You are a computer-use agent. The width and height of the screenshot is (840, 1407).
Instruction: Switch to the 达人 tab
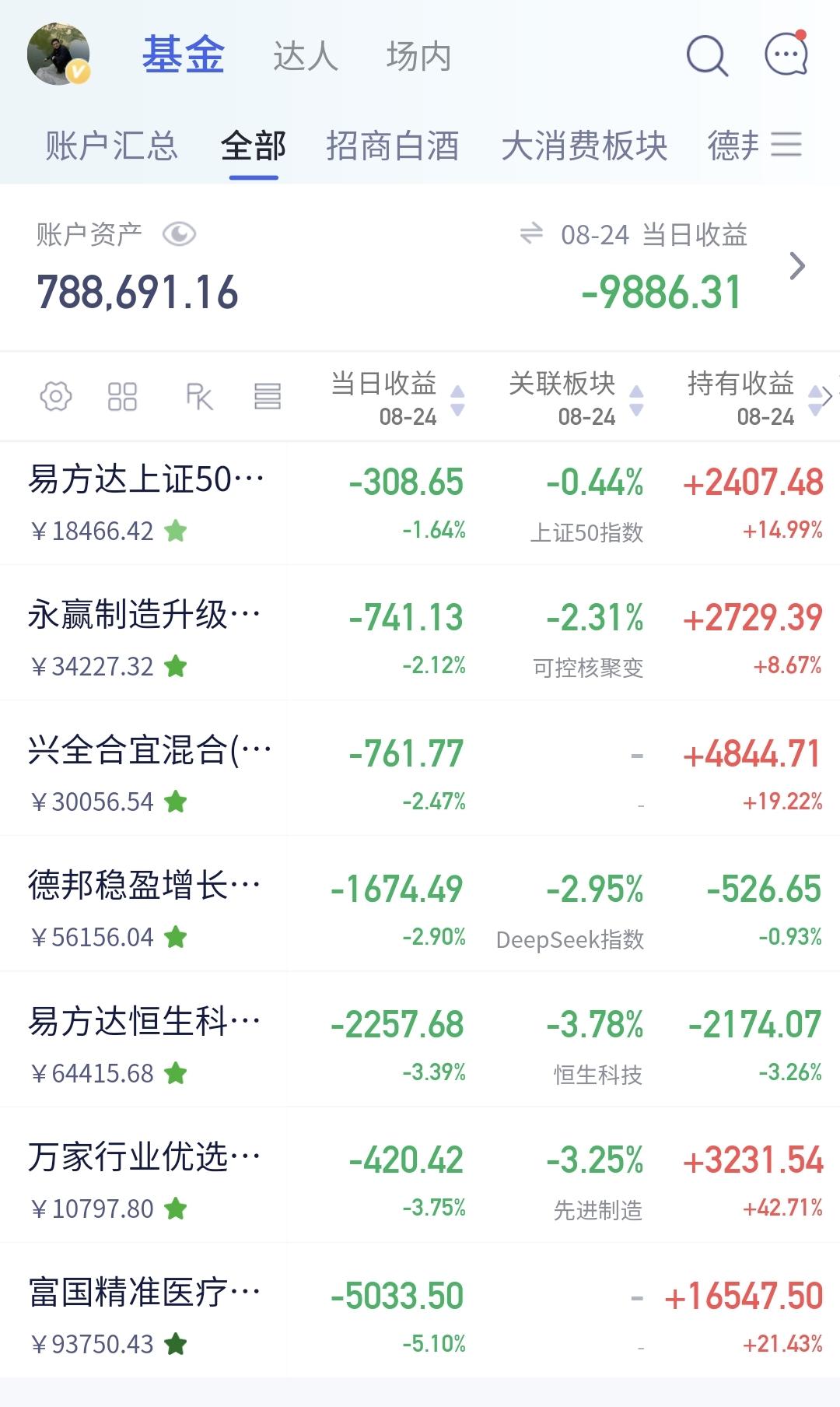[x=306, y=57]
